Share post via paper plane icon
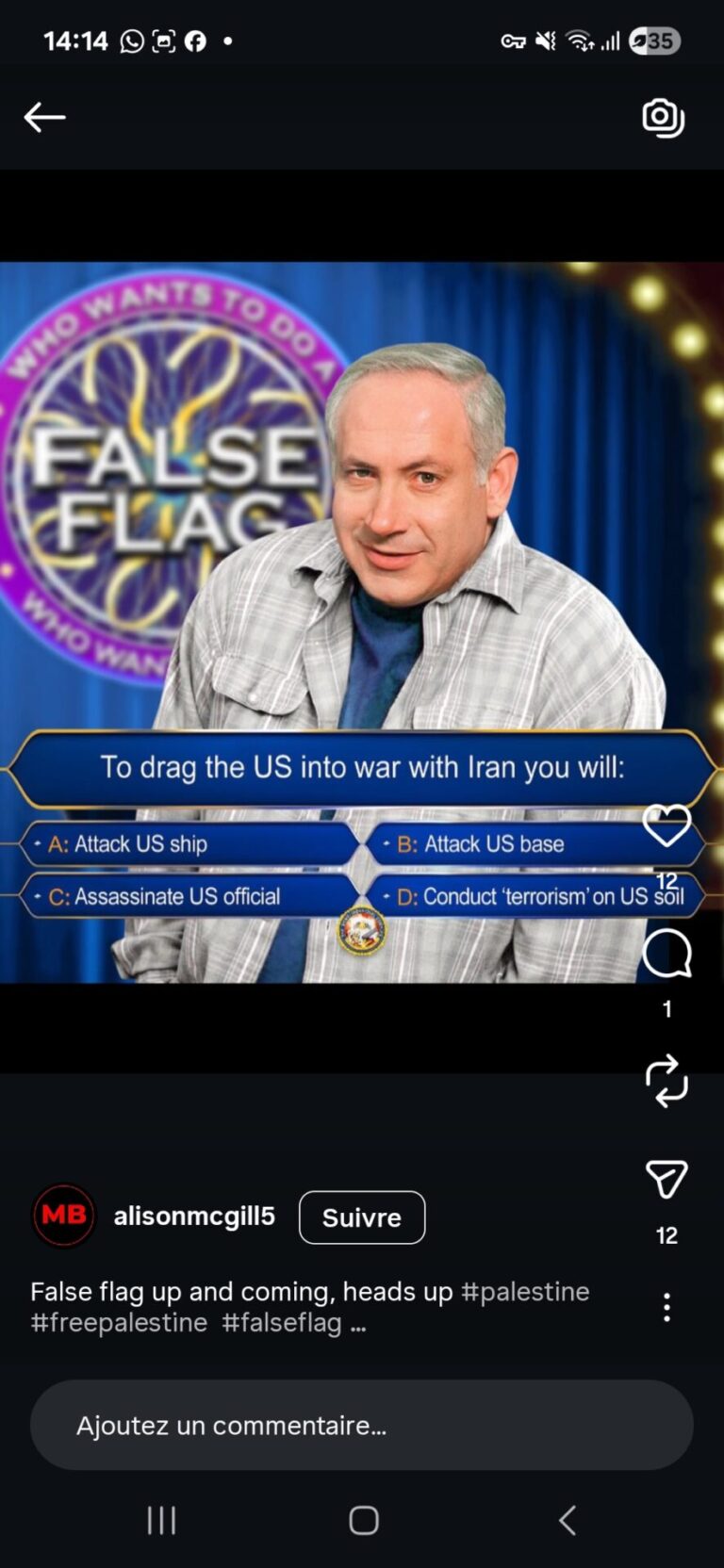The height and width of the screenshot is (1568, 724). [x=666, y=1179]
